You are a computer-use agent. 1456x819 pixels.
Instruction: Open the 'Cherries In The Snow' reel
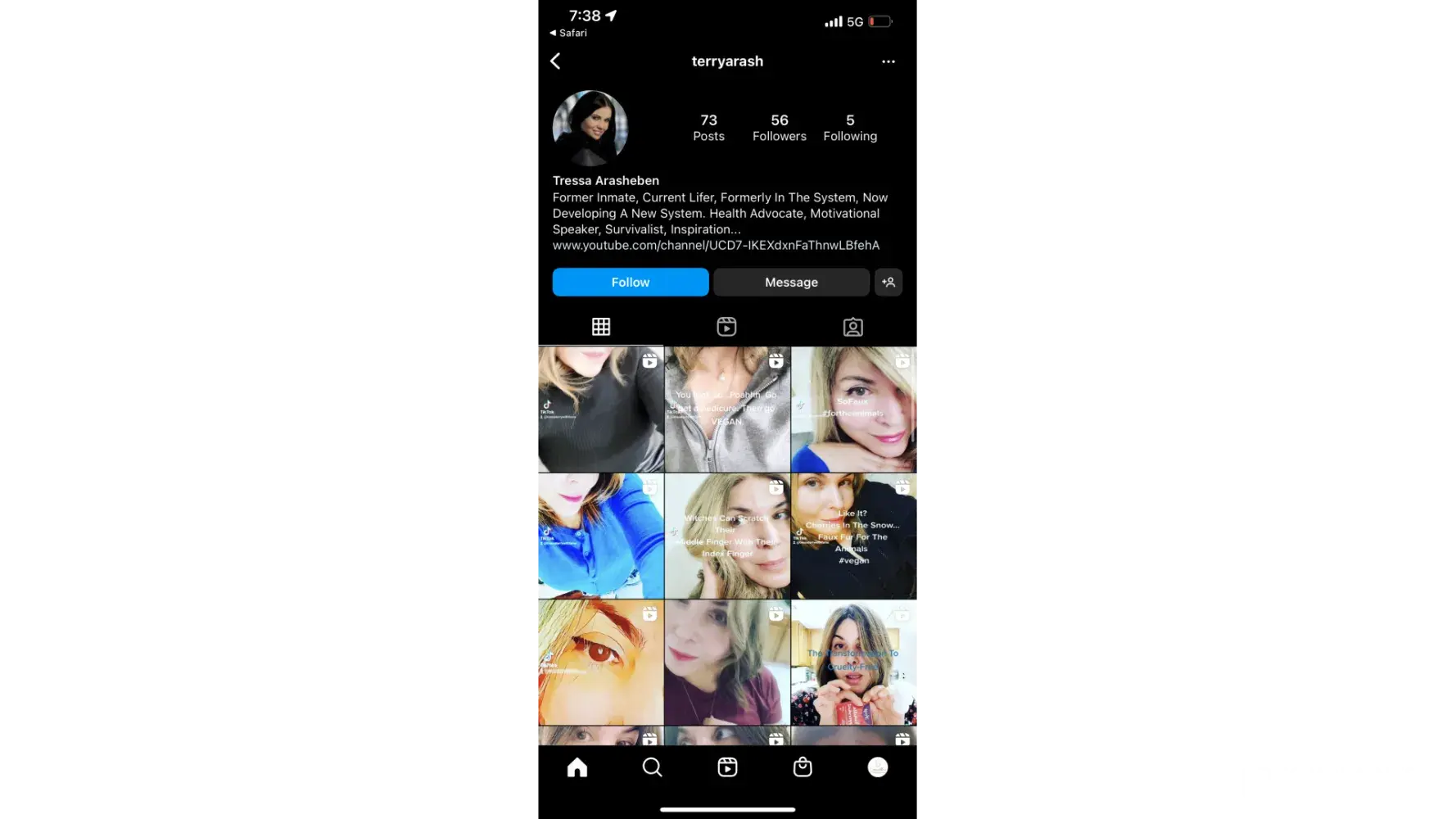click(x=853, y=536)
